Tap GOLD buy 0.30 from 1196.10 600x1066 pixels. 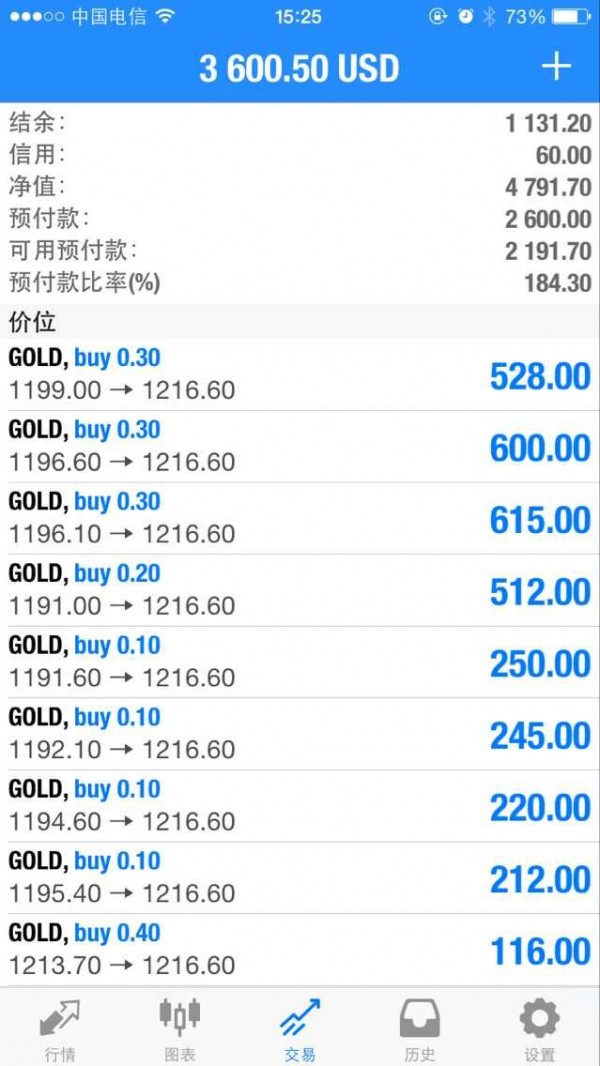300,519
